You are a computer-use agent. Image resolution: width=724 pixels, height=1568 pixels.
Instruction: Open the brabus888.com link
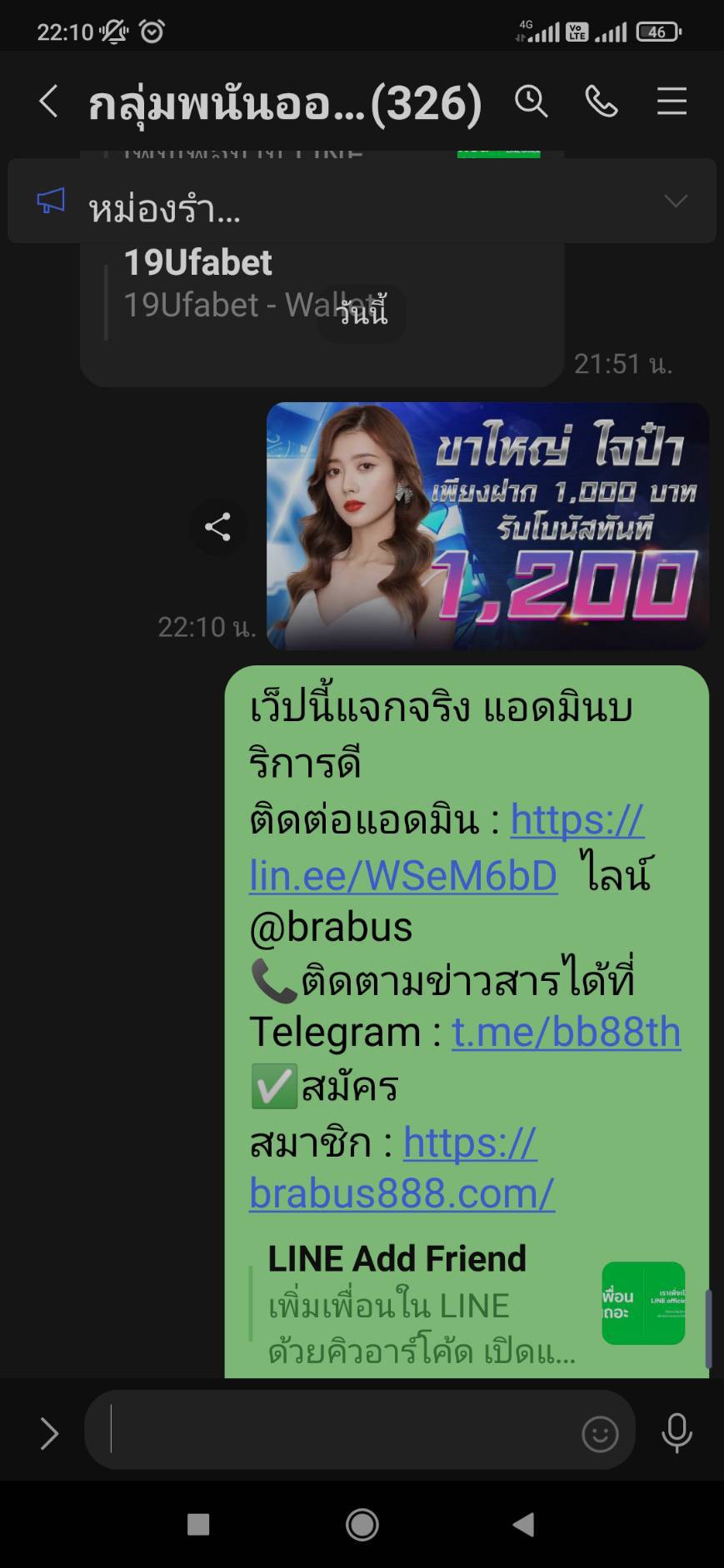pyautogui.click(x=402, y=1193)
